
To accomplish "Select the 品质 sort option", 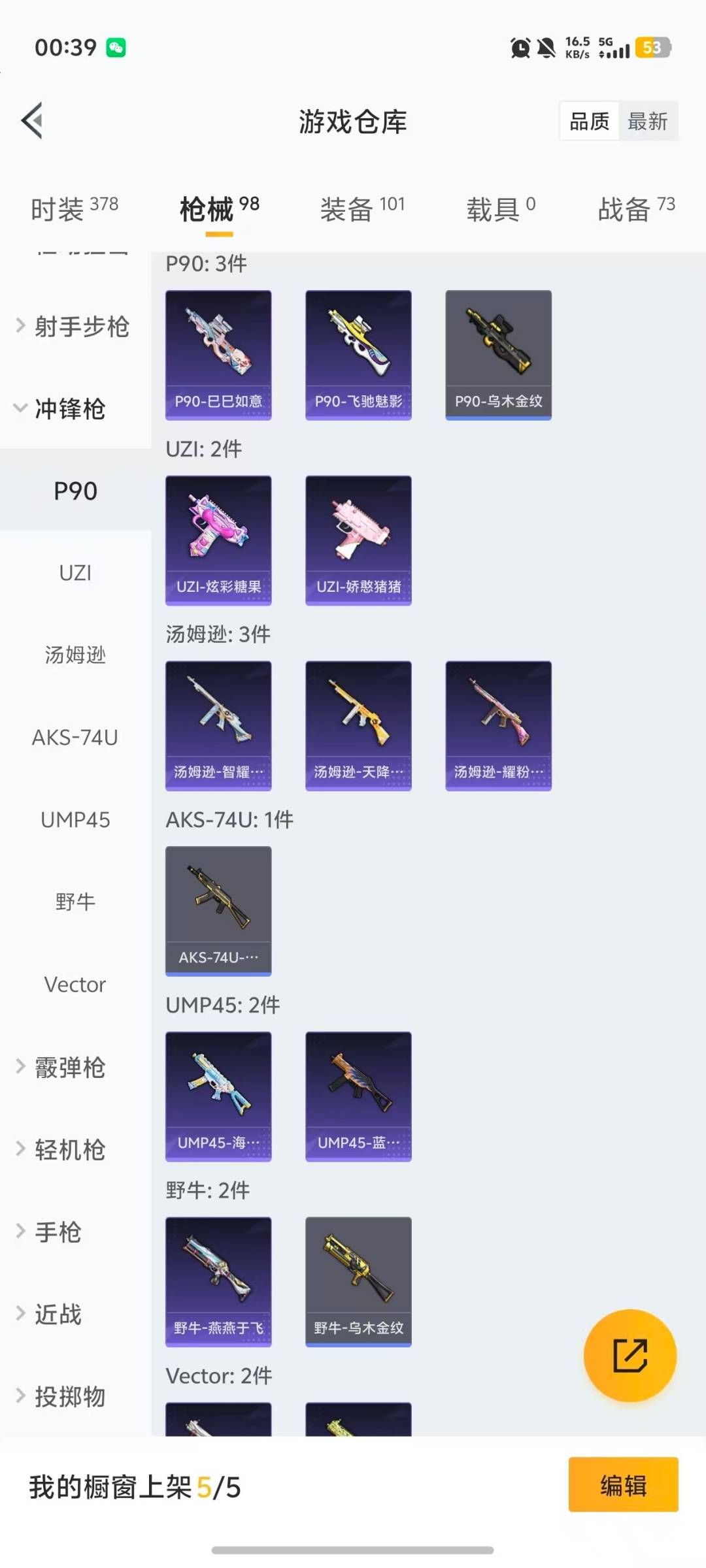I will tap(588, 121).
